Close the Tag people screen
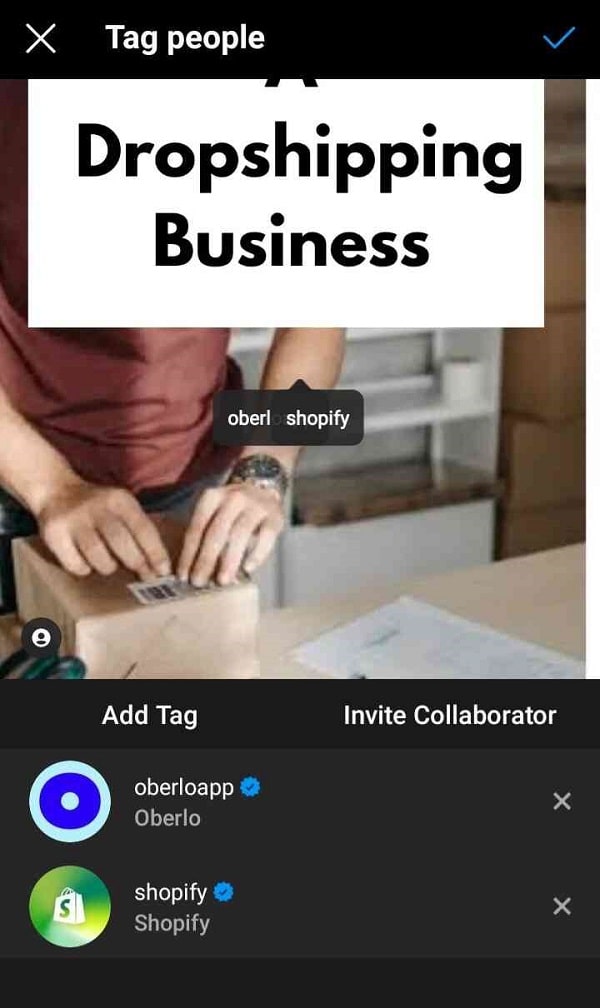 [41, 39]
